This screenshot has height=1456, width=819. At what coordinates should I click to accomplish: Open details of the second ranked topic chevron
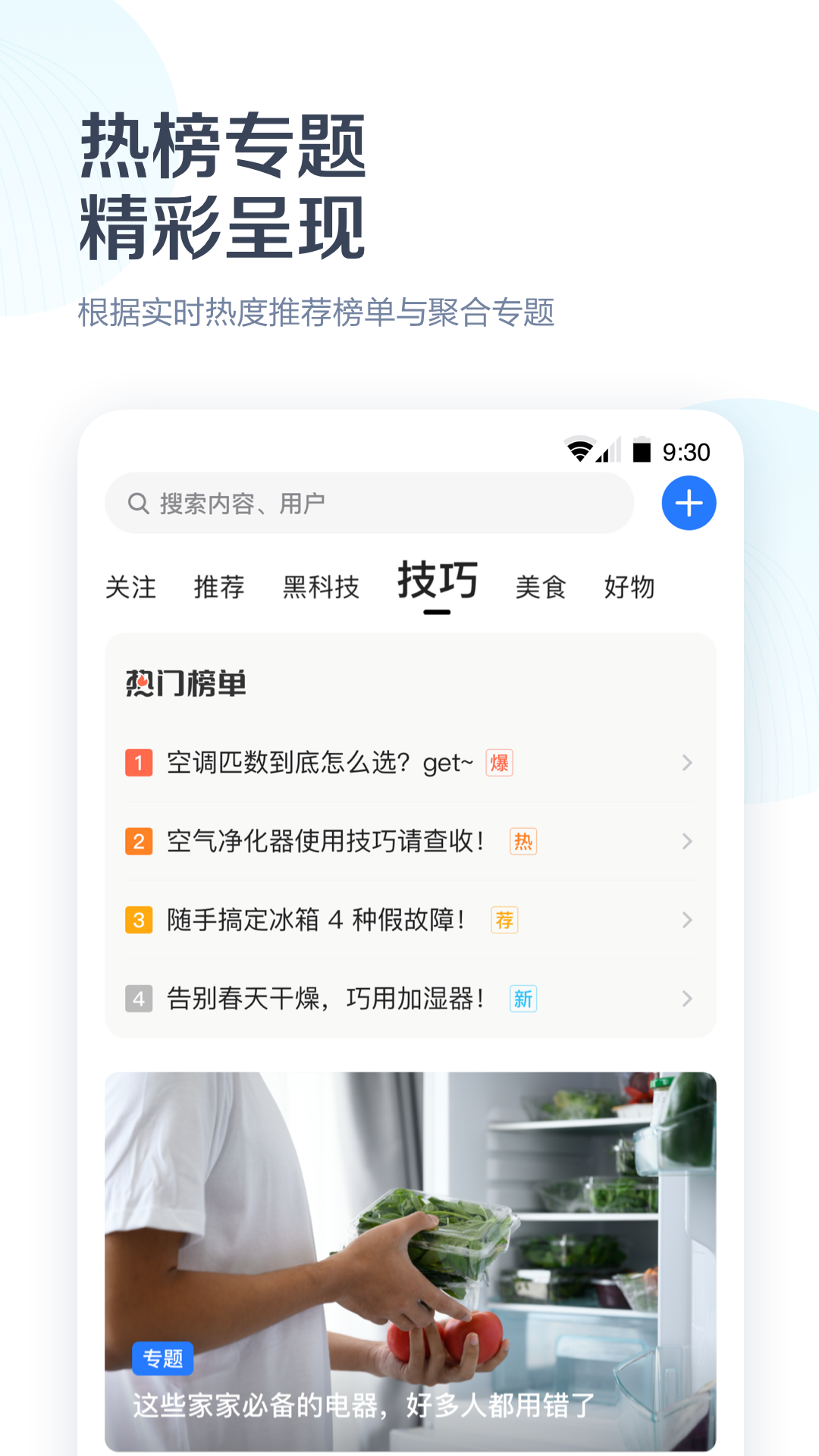687,842
